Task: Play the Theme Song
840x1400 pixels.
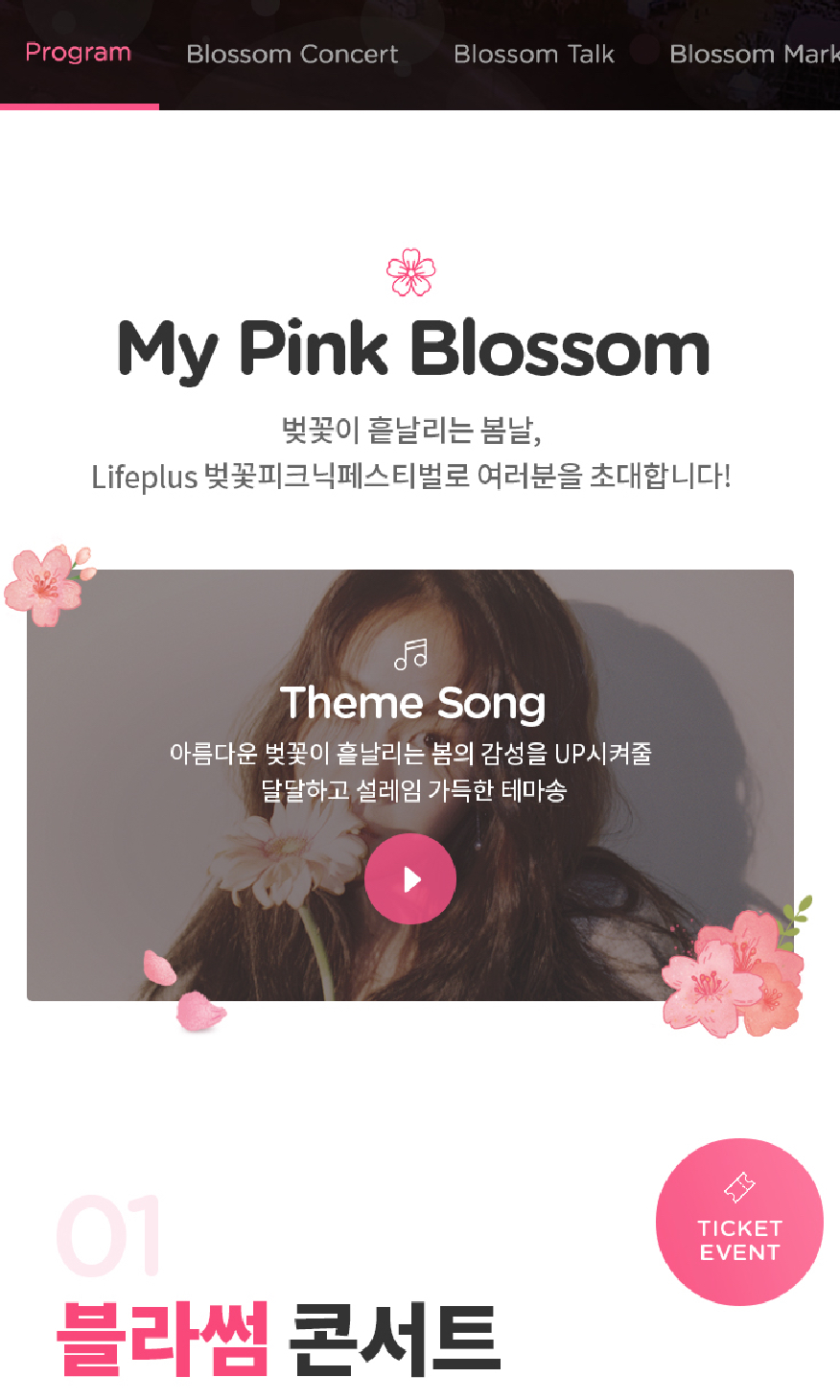Action: point(410,878)
